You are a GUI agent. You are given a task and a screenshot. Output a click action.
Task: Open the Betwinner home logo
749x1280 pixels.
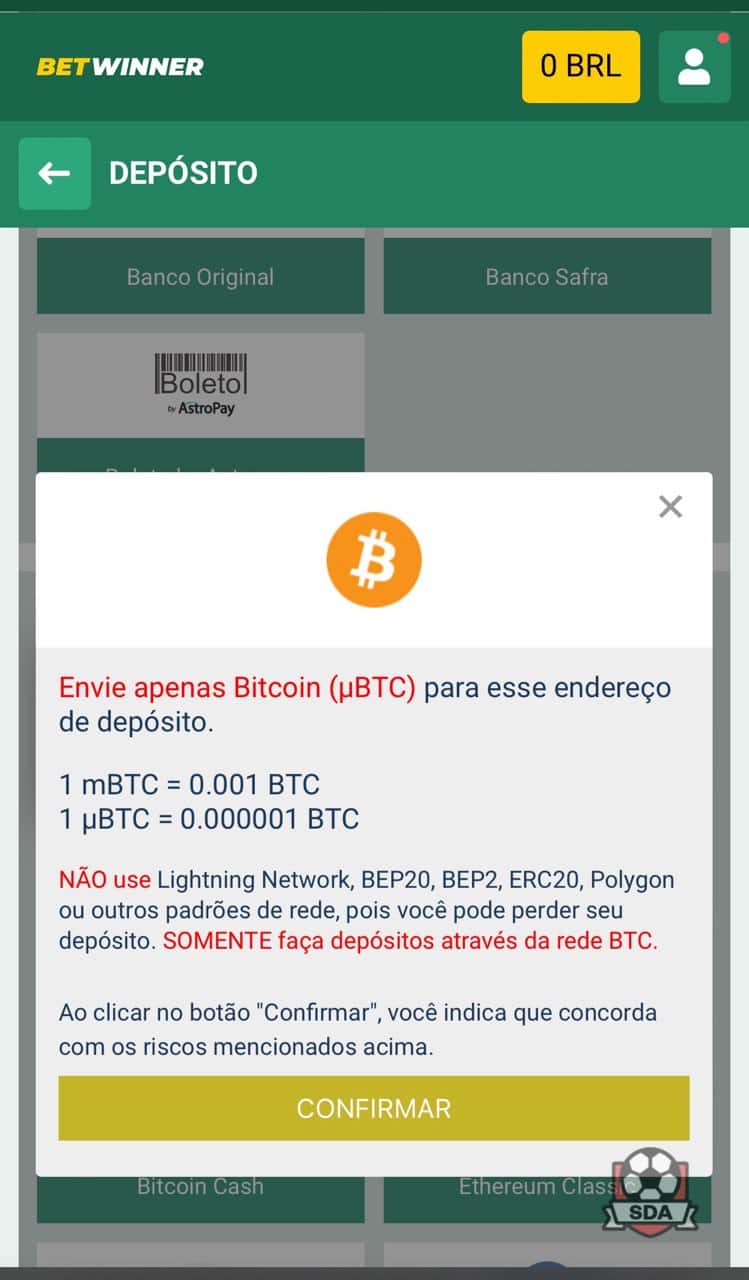(120, 67)
